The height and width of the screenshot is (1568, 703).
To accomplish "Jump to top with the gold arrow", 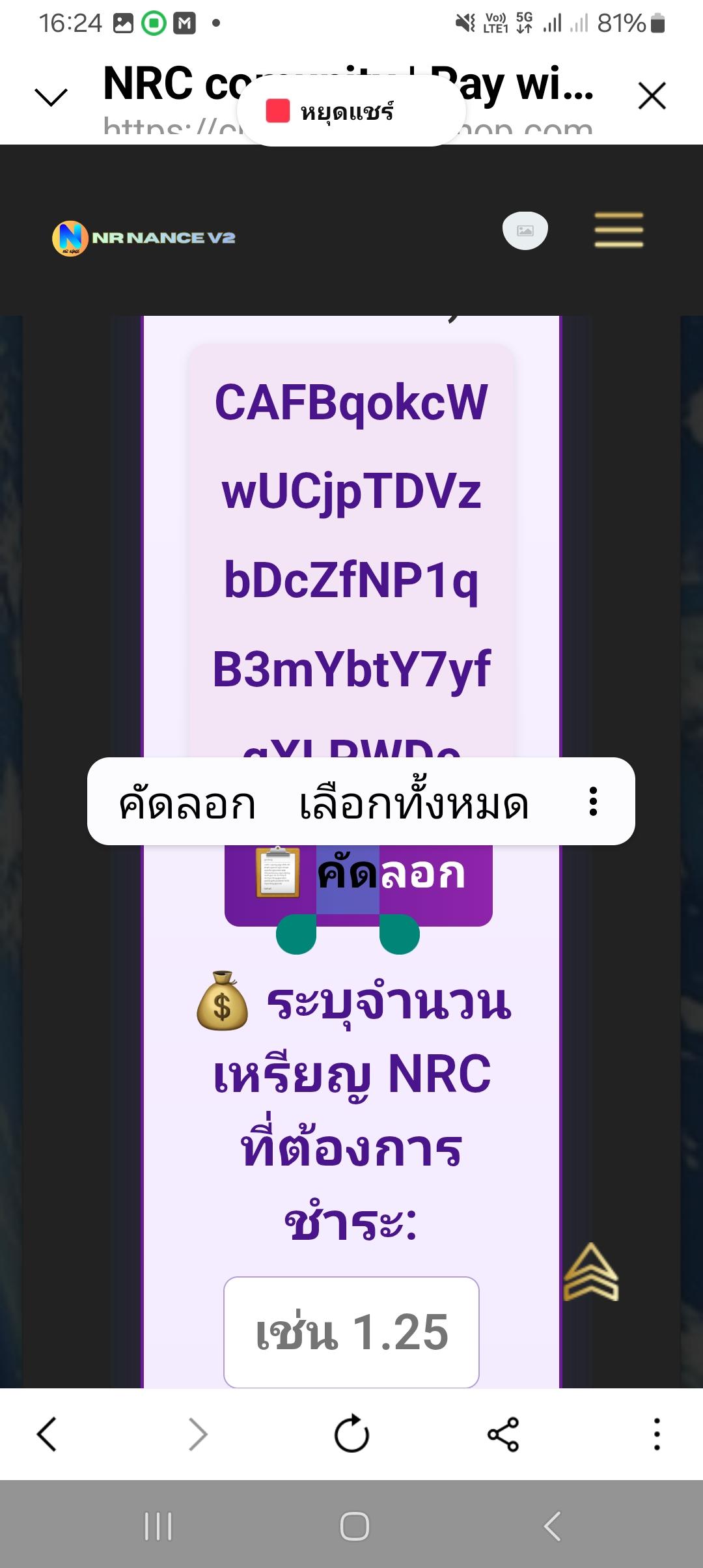I will click(x=590, y=1273).
